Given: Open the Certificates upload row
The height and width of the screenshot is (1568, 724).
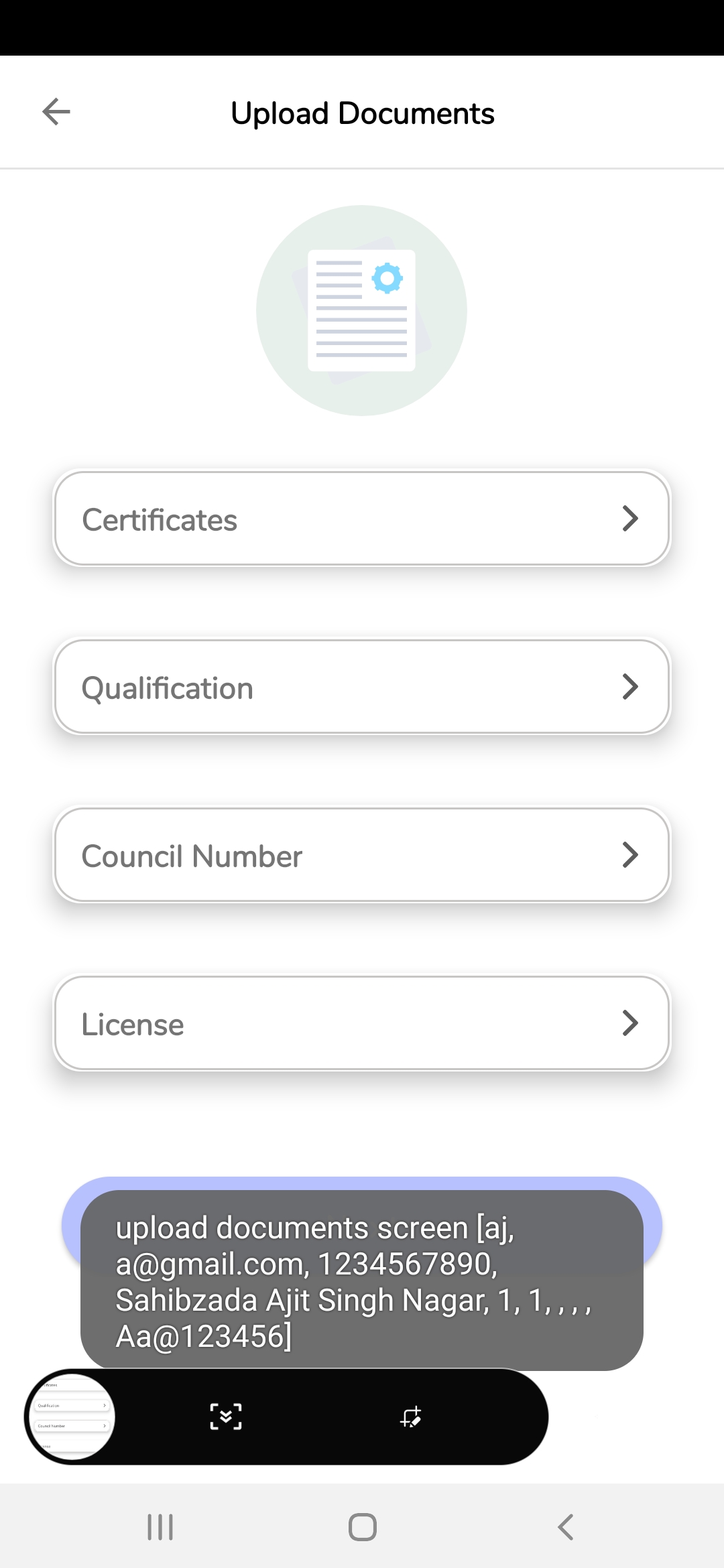Looking at the screenshot, I should (x=362, y=519).
